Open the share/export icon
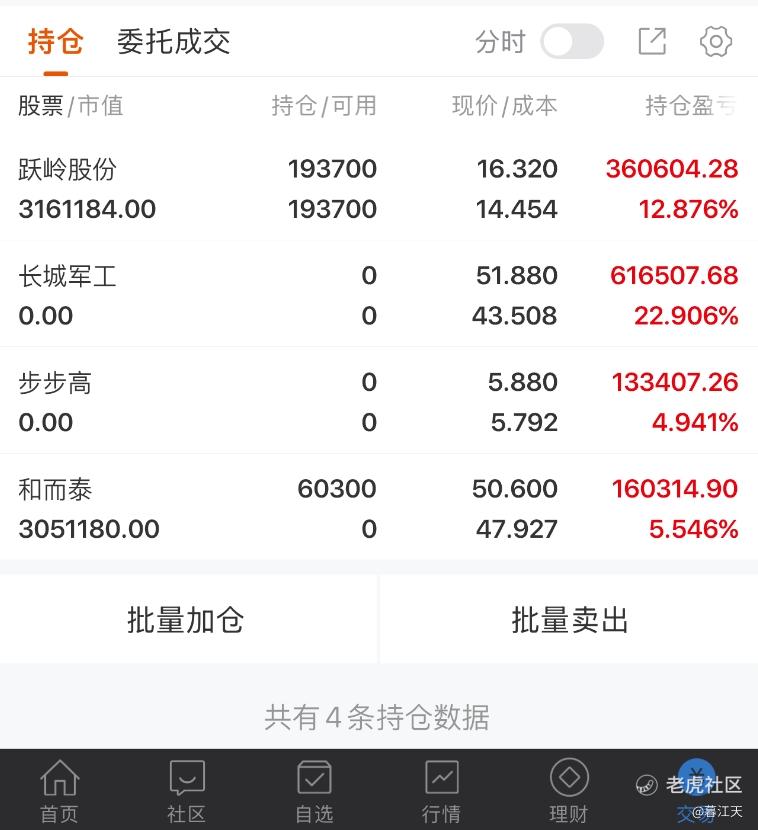Viewport: 758px width, 830px height. point(652,41)
